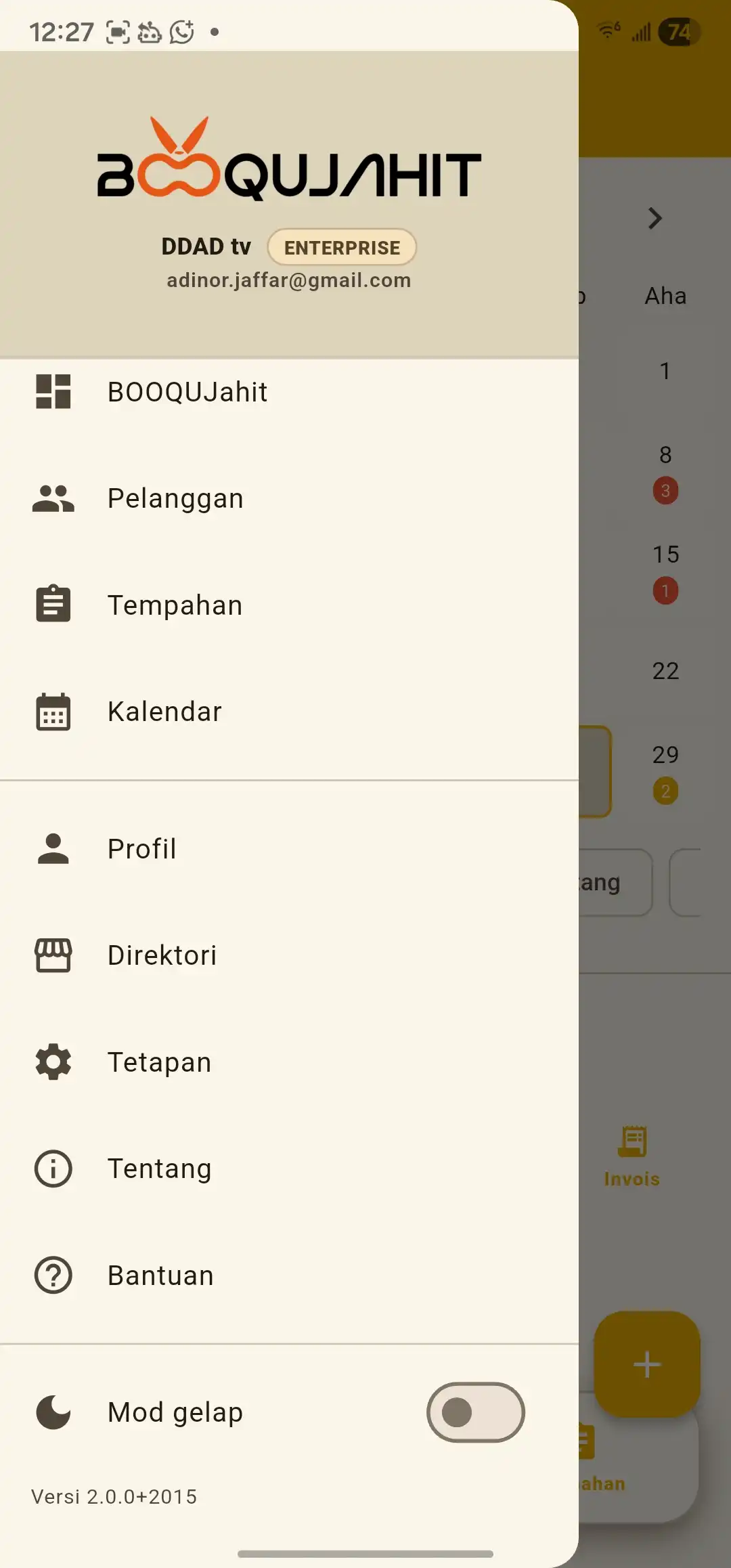The width and height of the screenshot is (731, 1568).
Task: Open Direktori from the menu
Action: [162, 955]
